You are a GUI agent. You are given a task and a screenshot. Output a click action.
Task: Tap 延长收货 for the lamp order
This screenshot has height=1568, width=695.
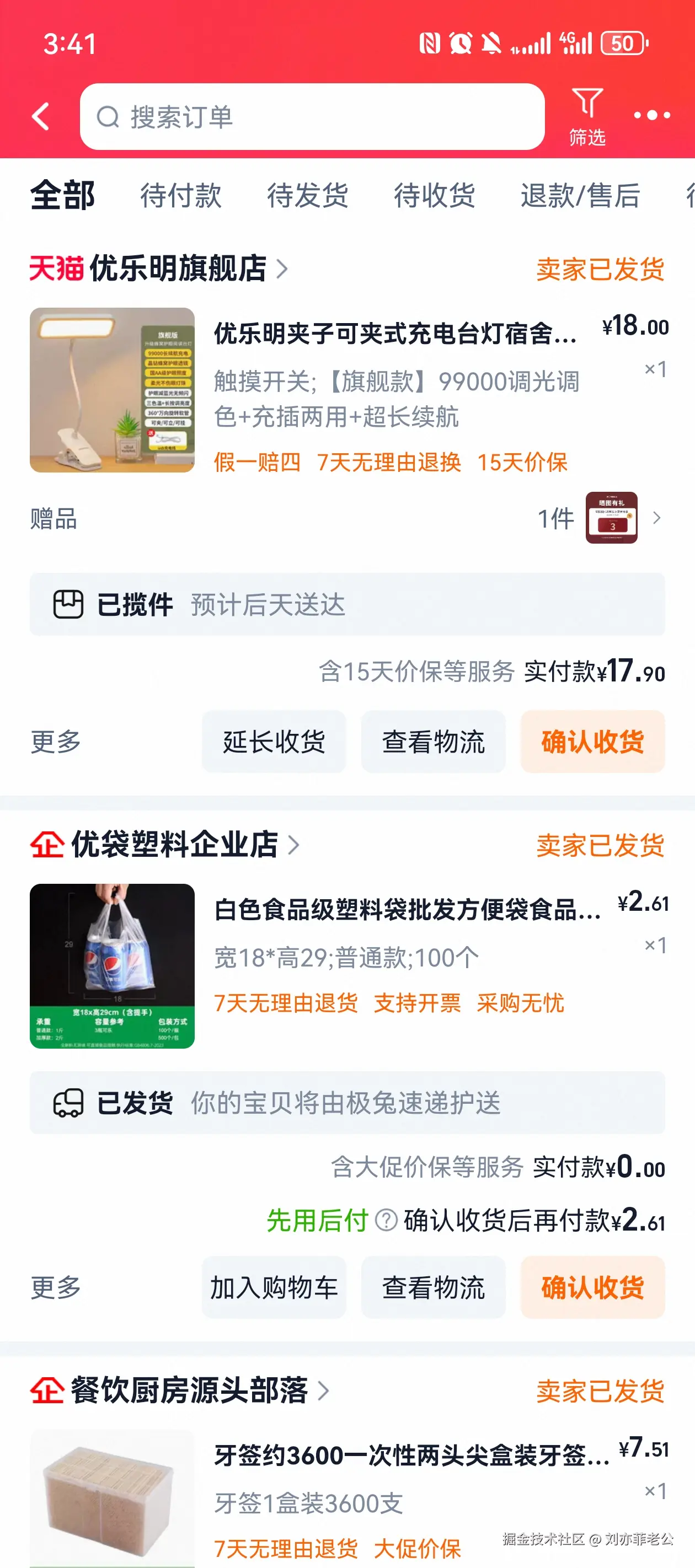274,742
